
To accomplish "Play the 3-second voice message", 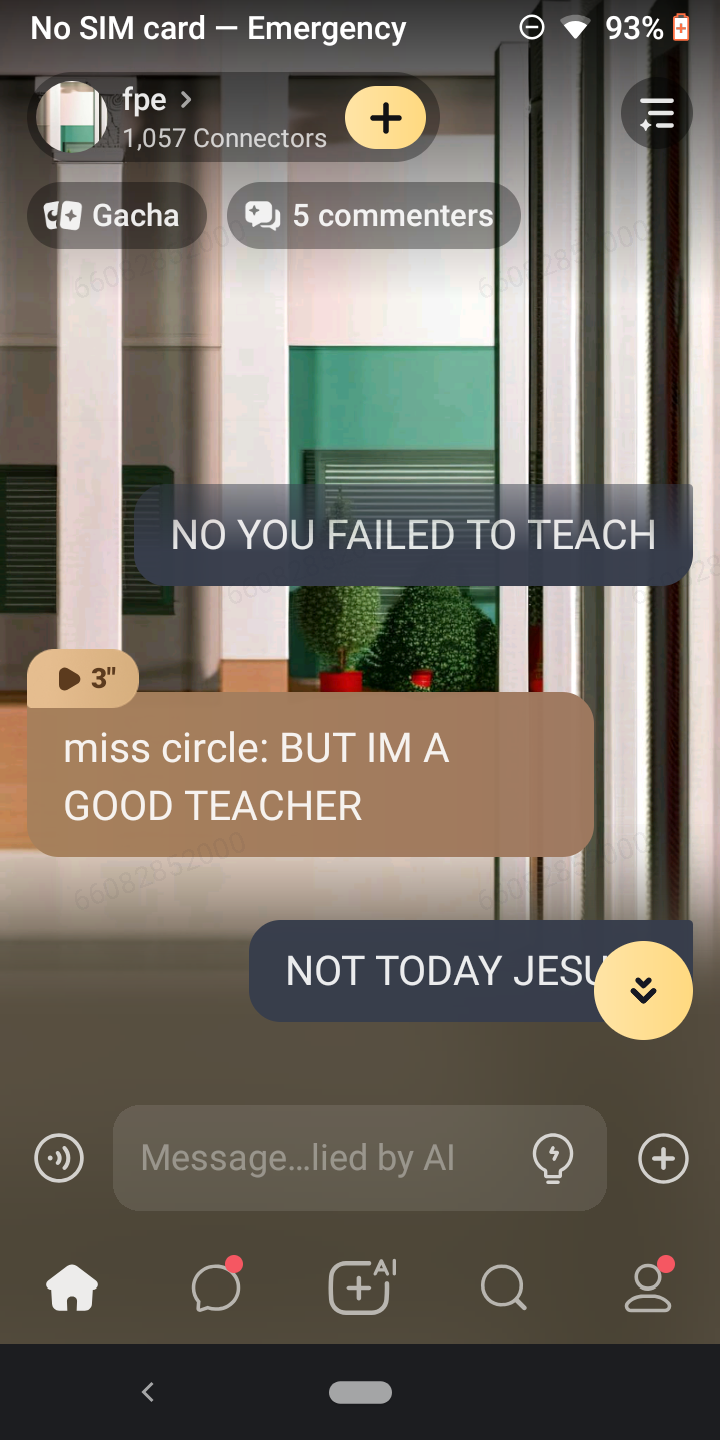I will pyautogui.click(x=83, y=679).
